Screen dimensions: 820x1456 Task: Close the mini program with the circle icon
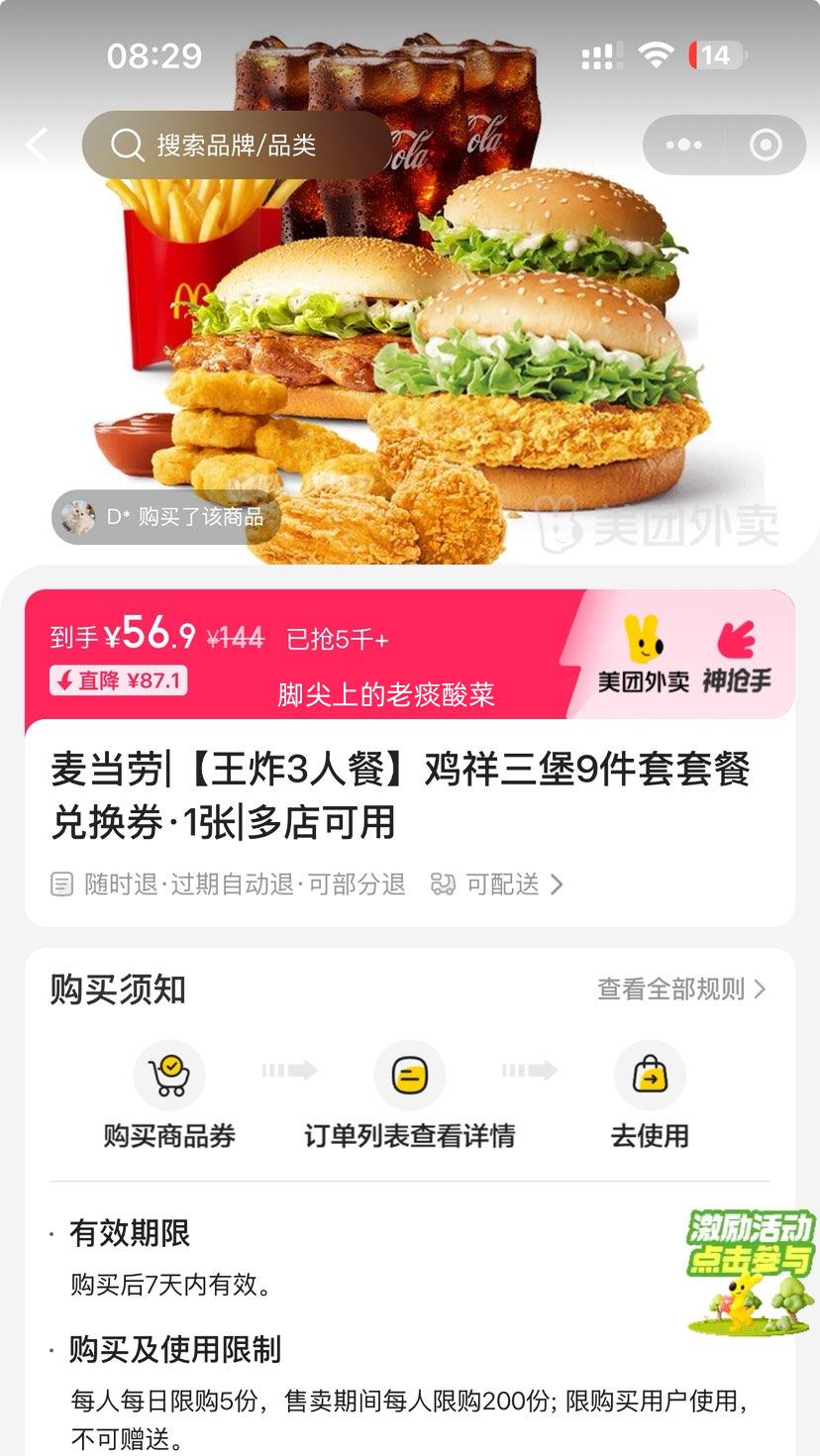[765, 146]
